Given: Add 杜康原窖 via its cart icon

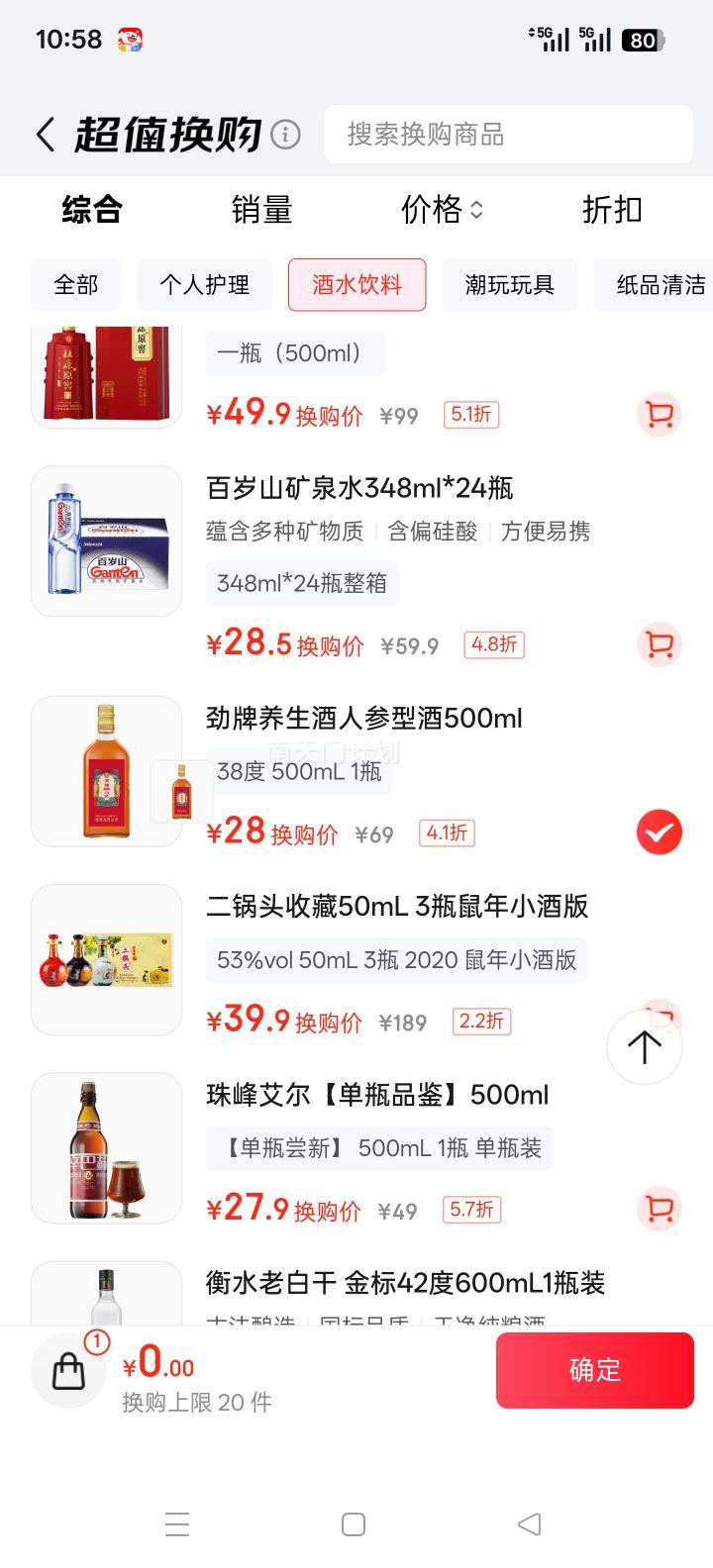Looking at the screenshot, I should click(x=659, y=416).
